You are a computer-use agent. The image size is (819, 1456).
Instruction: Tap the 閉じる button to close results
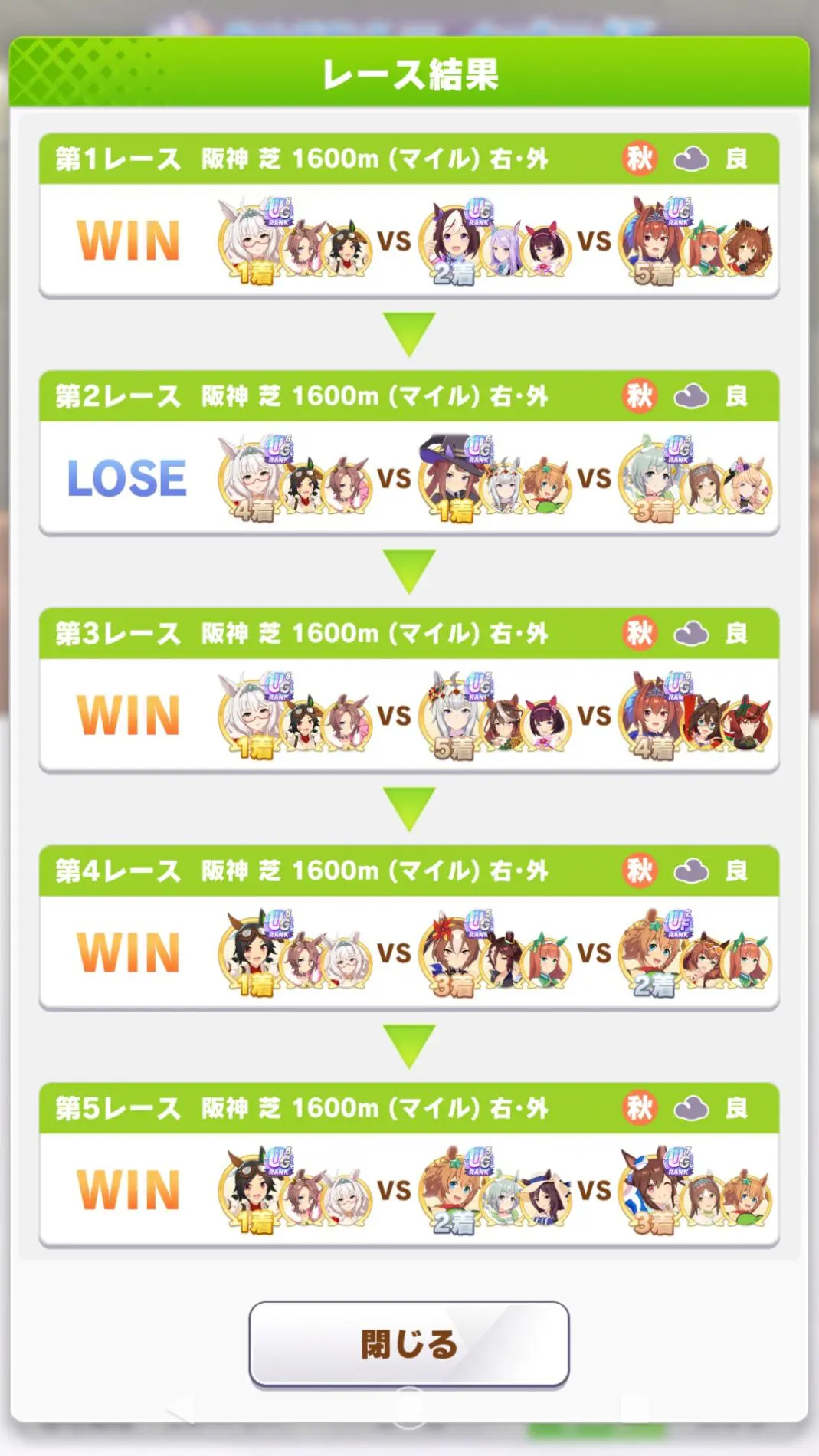pyautogui.click(x=408, y=1344)
